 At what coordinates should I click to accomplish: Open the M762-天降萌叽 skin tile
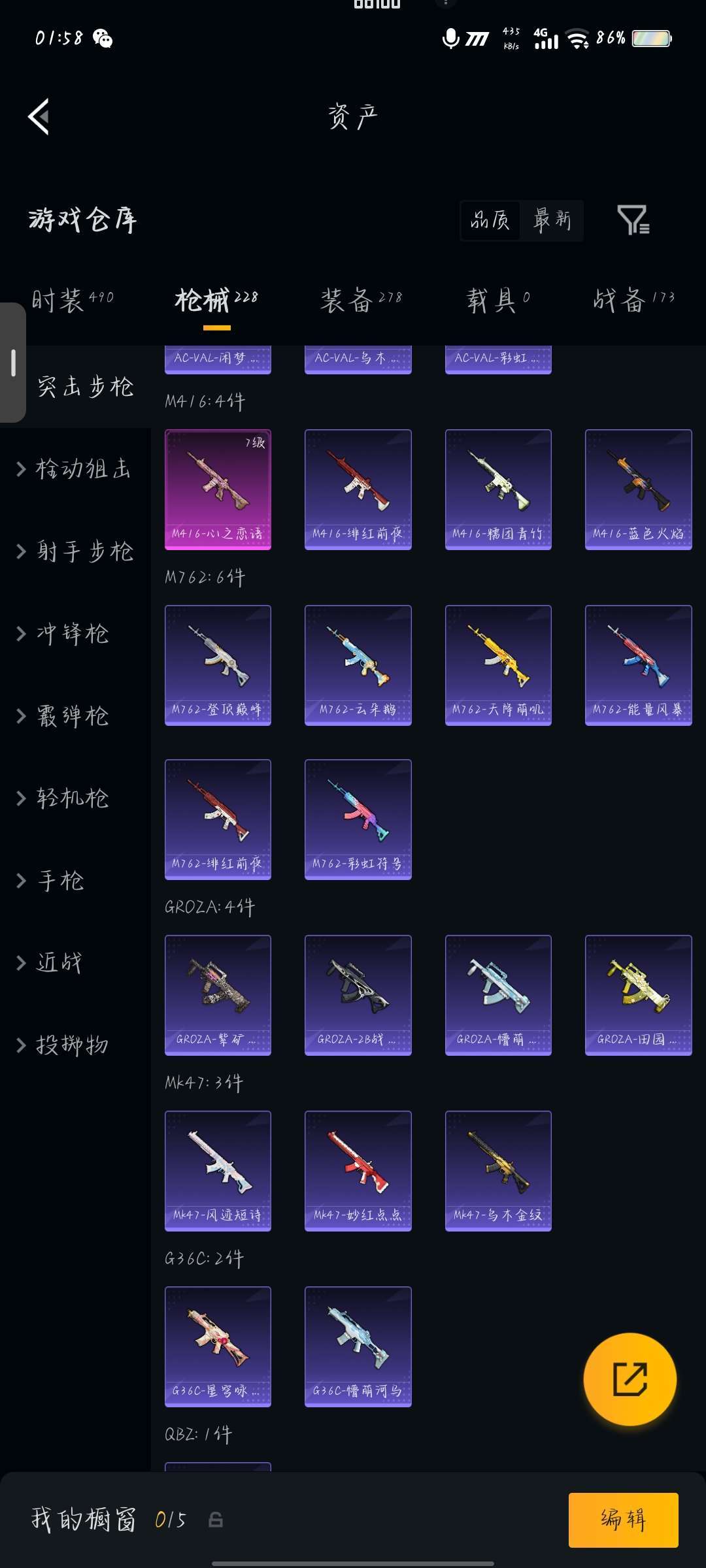coord(498,665)
